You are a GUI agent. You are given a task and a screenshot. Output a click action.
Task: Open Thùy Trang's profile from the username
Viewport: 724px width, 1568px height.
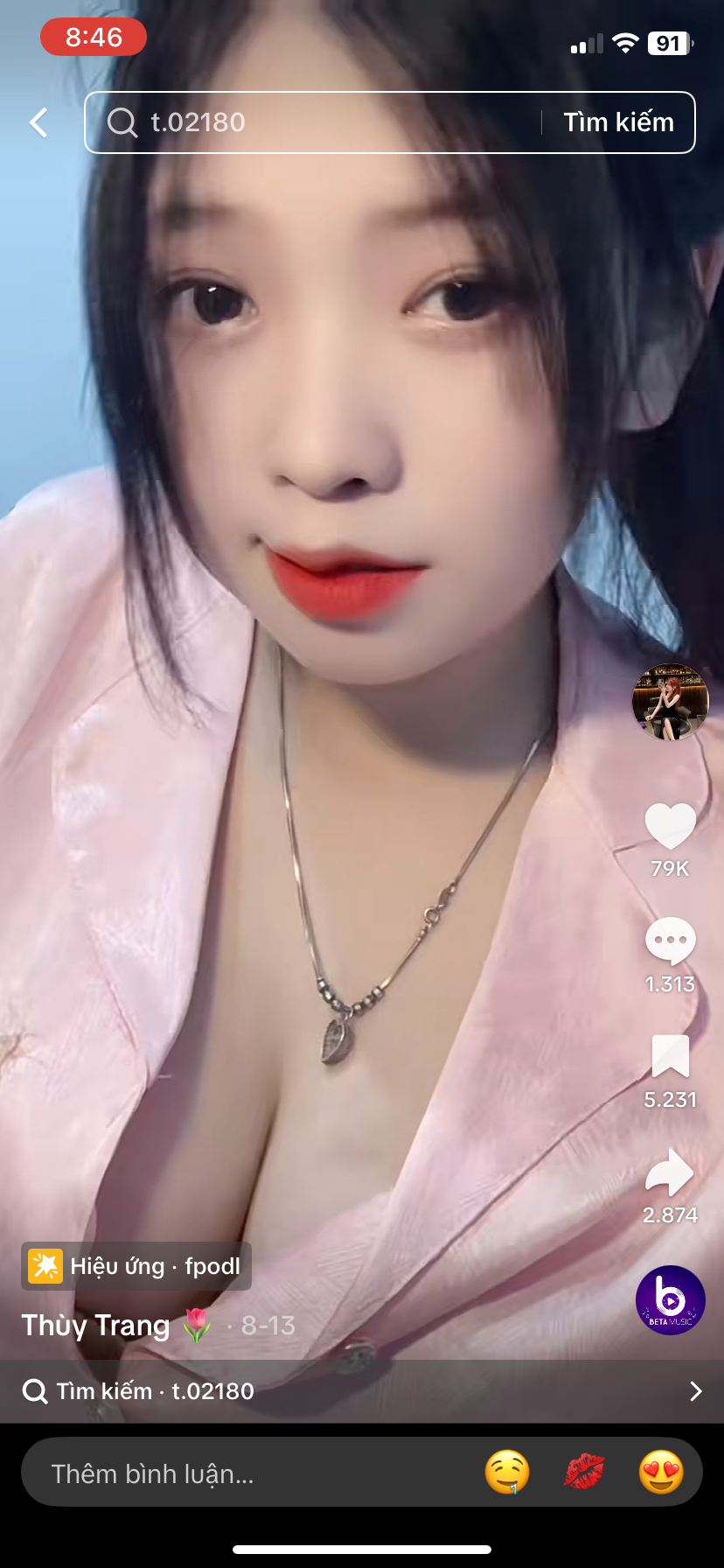(96, 1326)
